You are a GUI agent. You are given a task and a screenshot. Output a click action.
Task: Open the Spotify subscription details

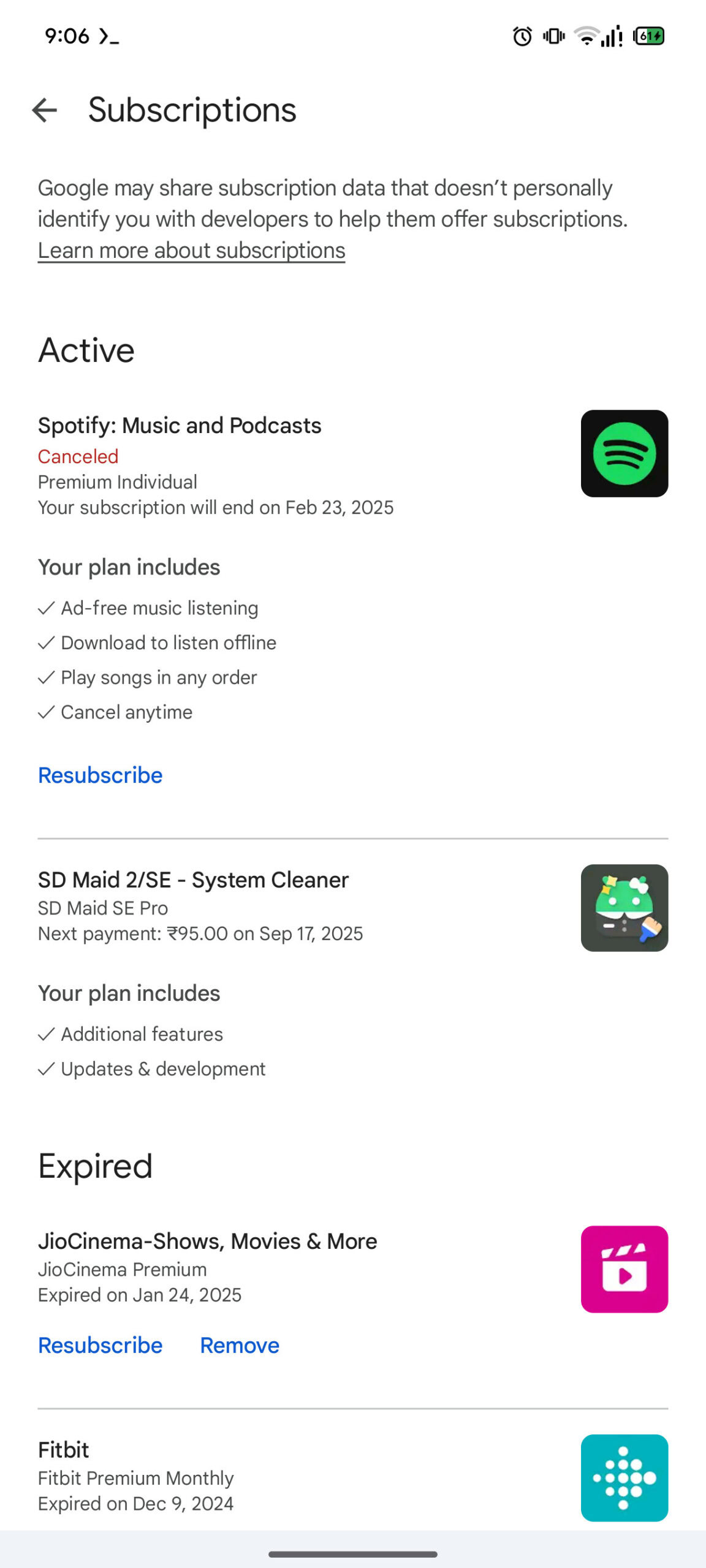pyautogui.click(x=353, y=466)
